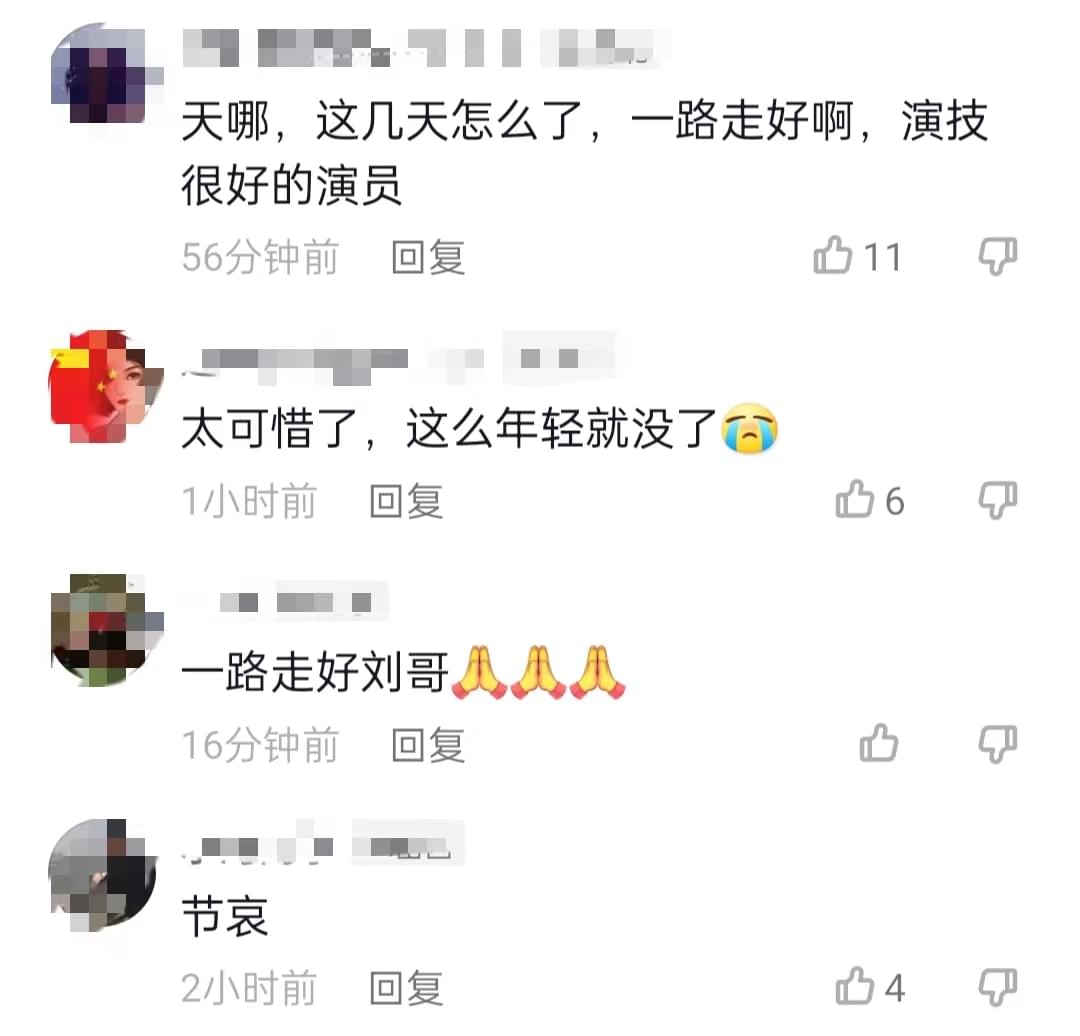Like the comment 节哀

click(x=855, y=988)
